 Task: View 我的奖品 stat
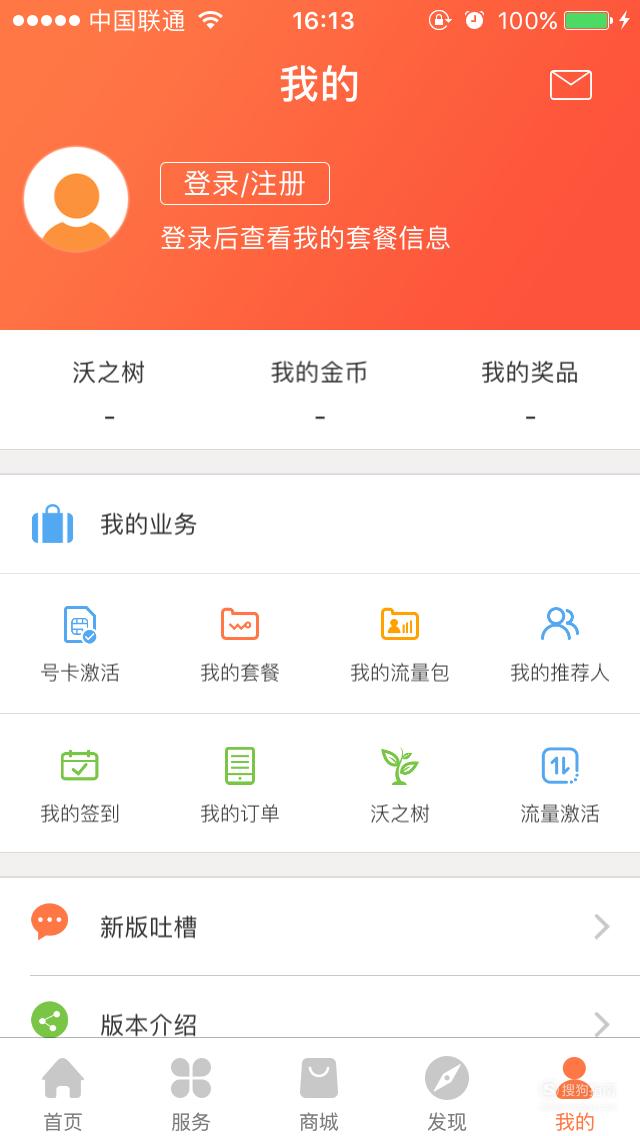tap(530, 391)
